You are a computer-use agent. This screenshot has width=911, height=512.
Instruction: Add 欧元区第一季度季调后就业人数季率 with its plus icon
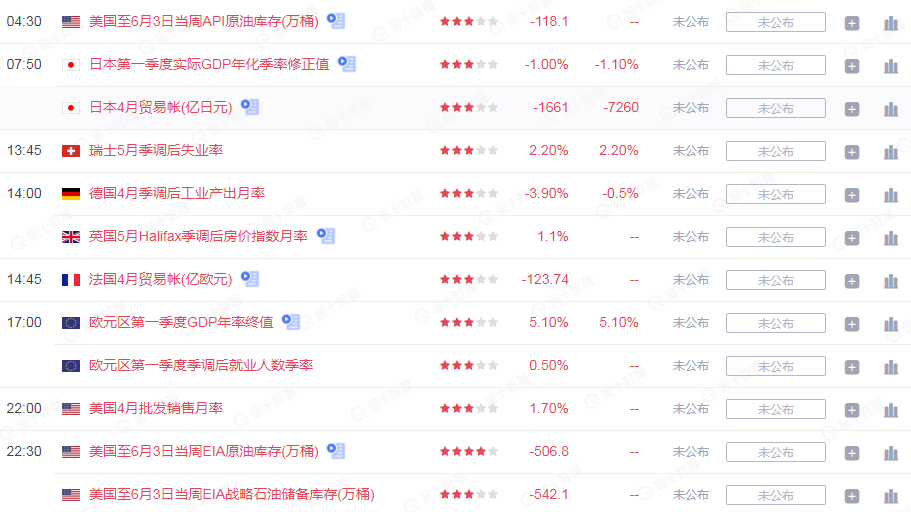click(851, 367)
